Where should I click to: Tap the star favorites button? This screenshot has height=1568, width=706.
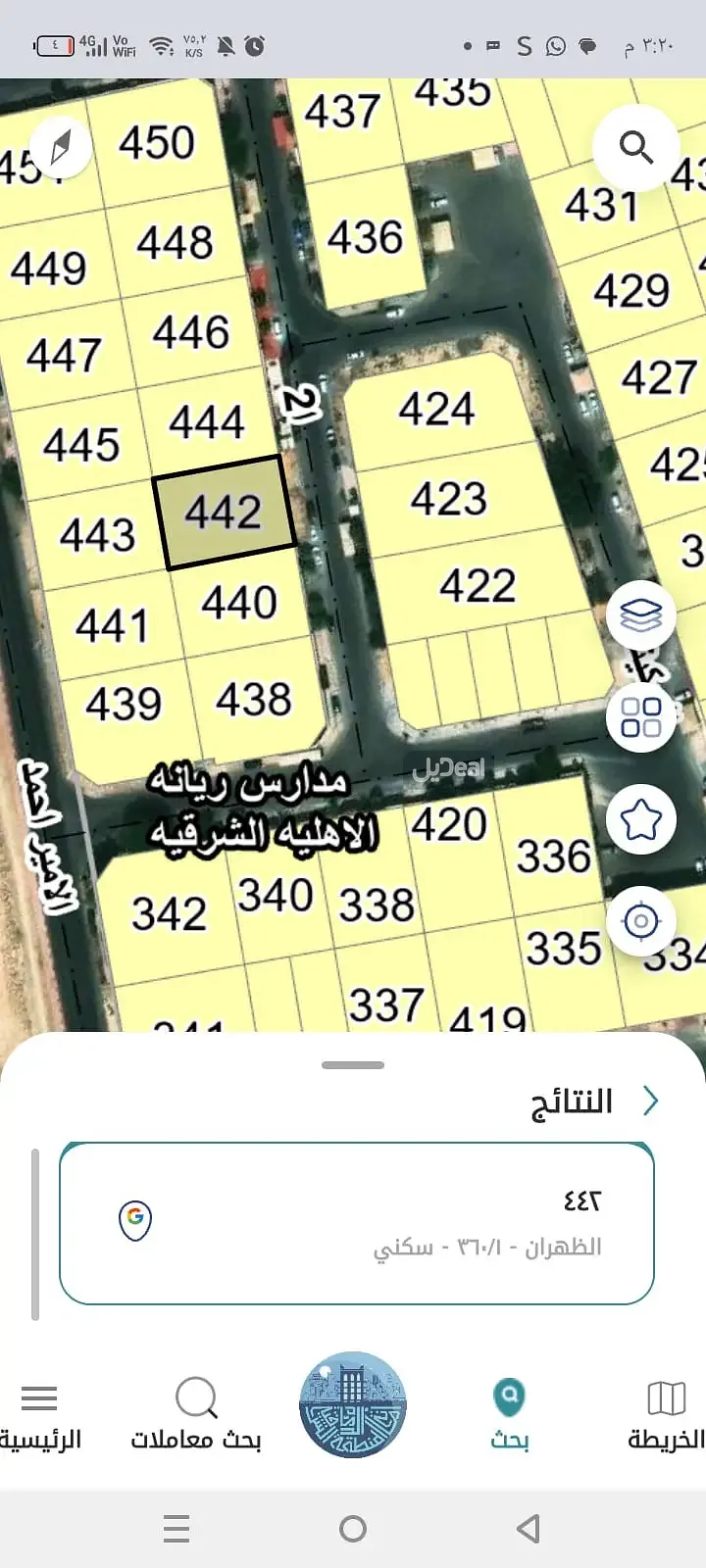coord(641,819)
